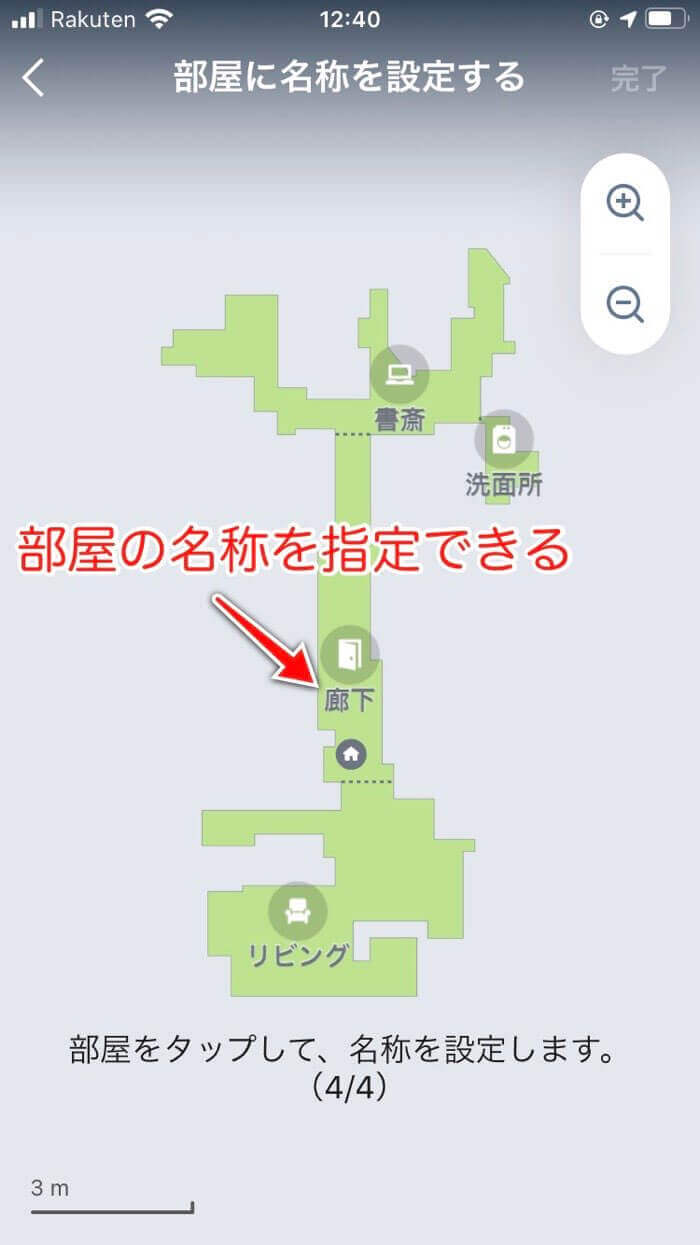Select the リビング room marker

tap(298, 911)
